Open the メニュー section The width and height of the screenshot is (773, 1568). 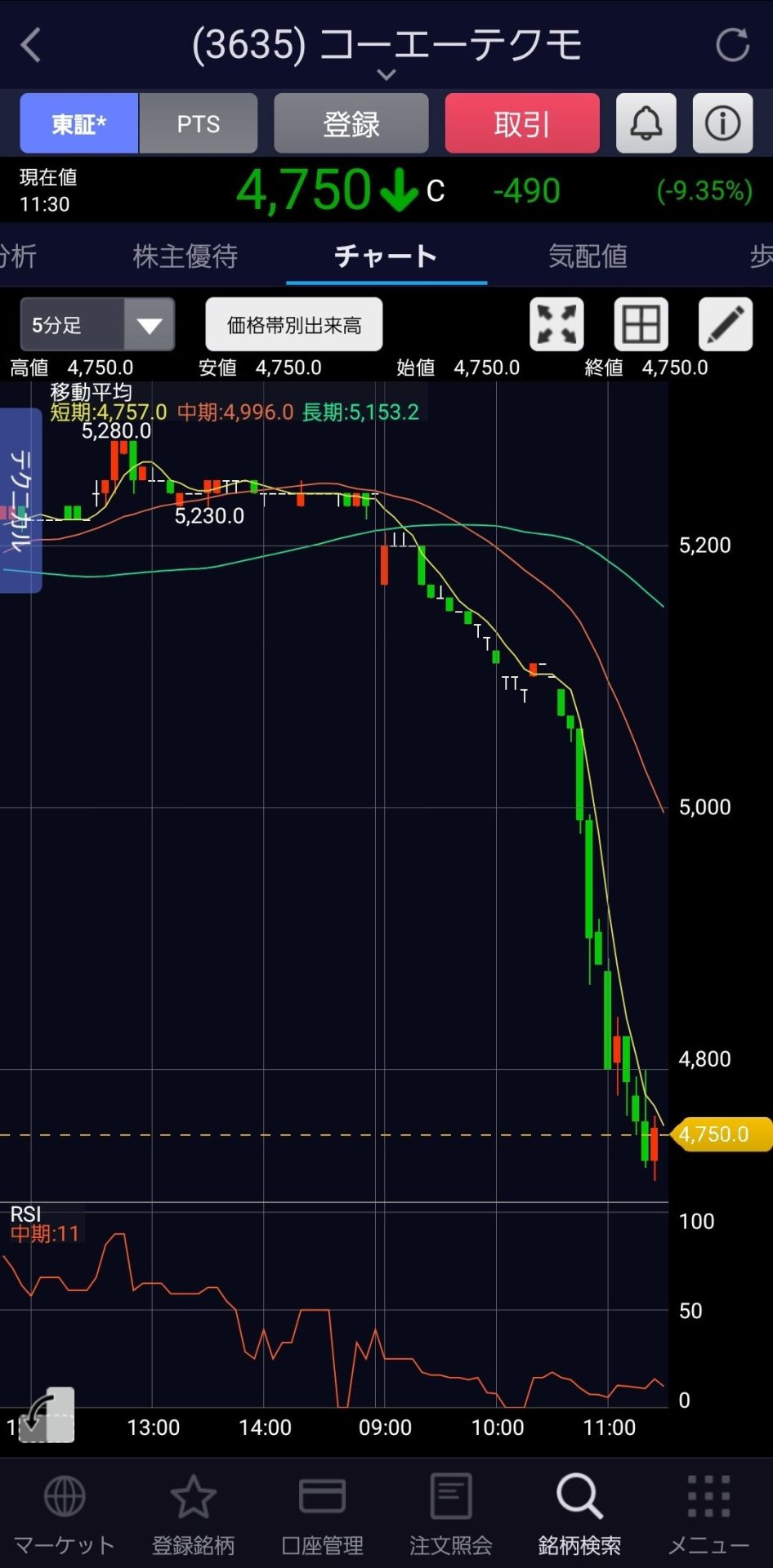point(708,1514)
